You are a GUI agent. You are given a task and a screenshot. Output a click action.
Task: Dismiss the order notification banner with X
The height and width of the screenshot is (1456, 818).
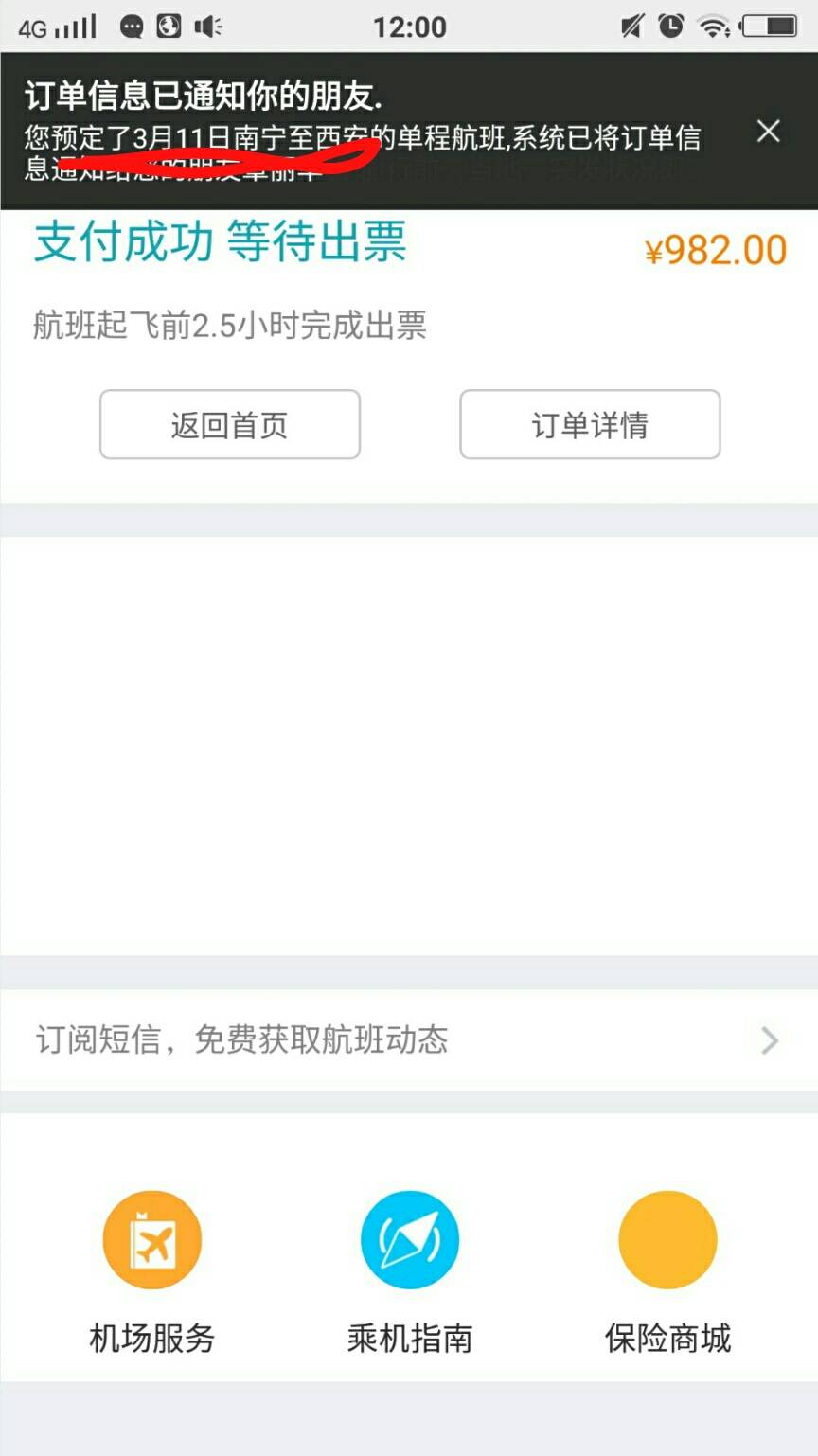point(768,132)
